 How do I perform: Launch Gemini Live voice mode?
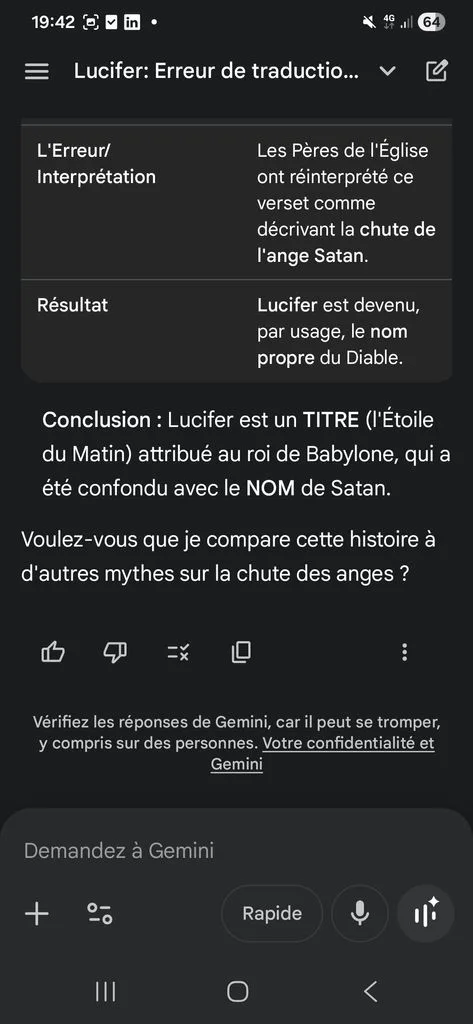426,914
